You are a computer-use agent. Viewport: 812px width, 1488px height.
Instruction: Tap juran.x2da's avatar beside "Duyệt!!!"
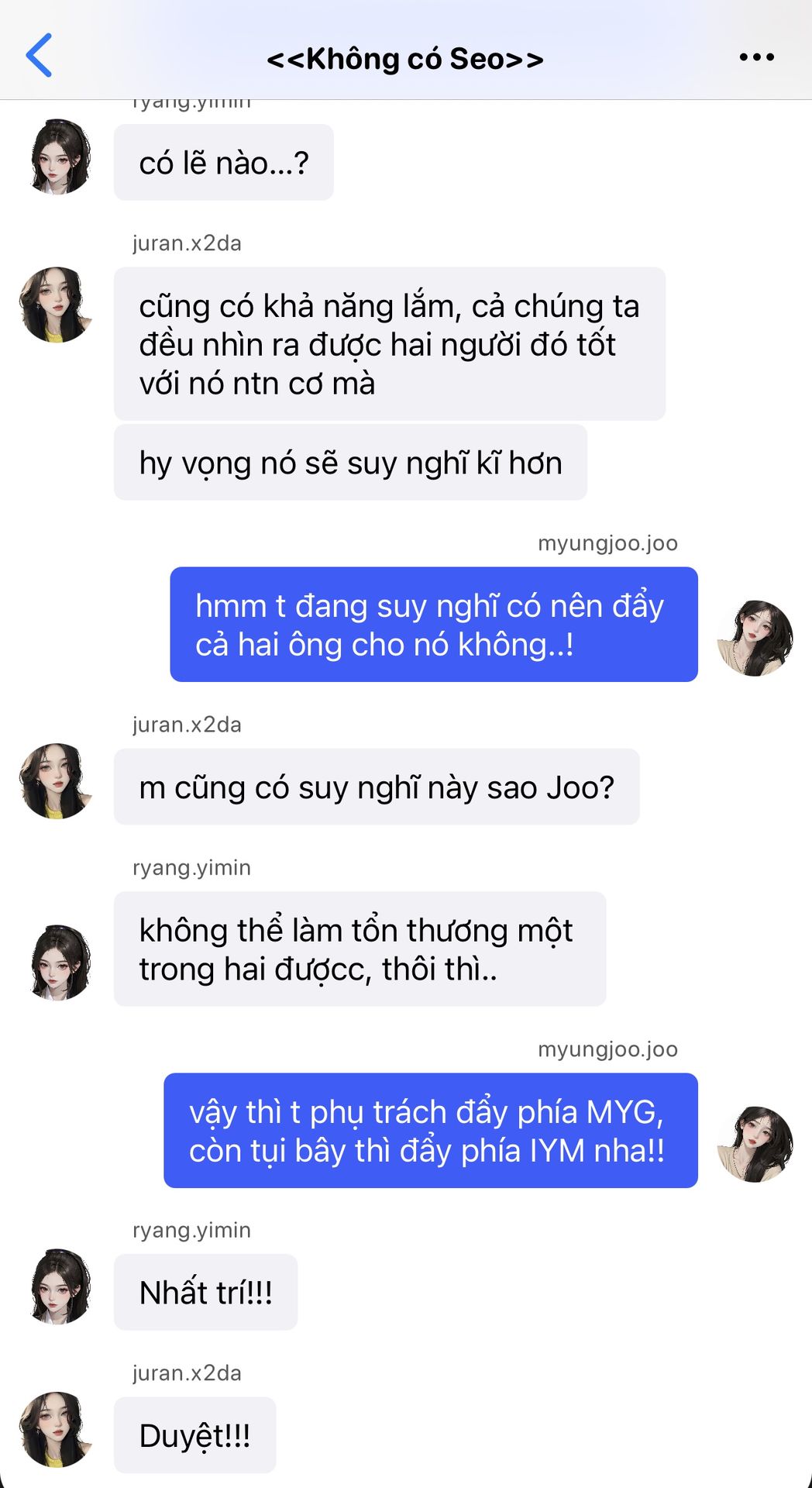[55, 1429]
